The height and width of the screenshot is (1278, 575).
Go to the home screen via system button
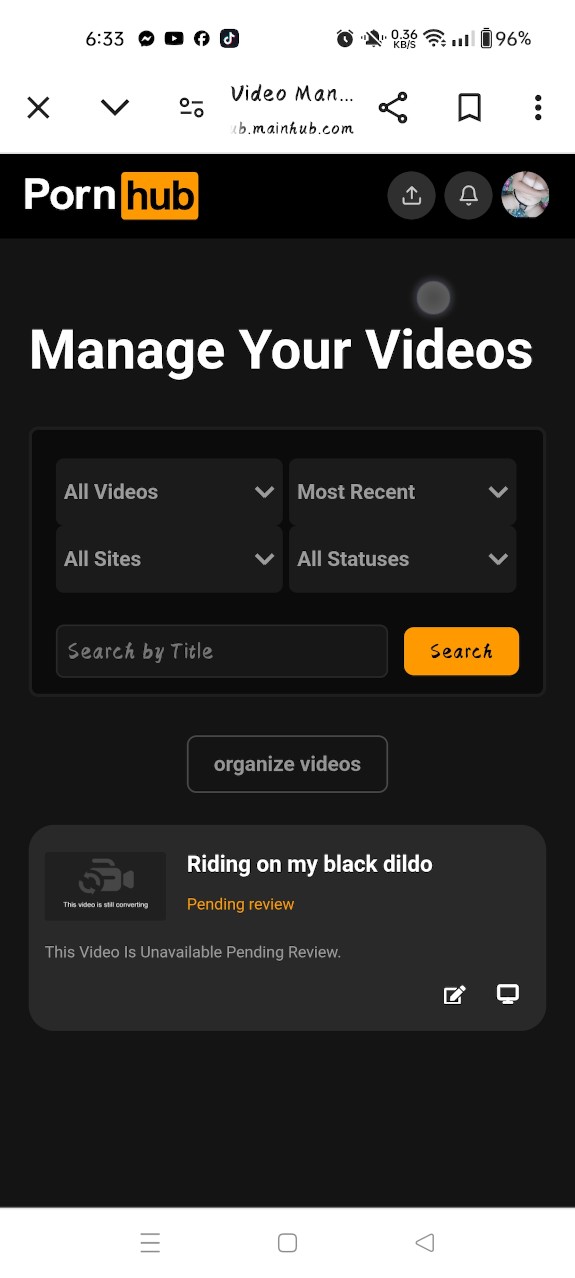[287, 1243]
